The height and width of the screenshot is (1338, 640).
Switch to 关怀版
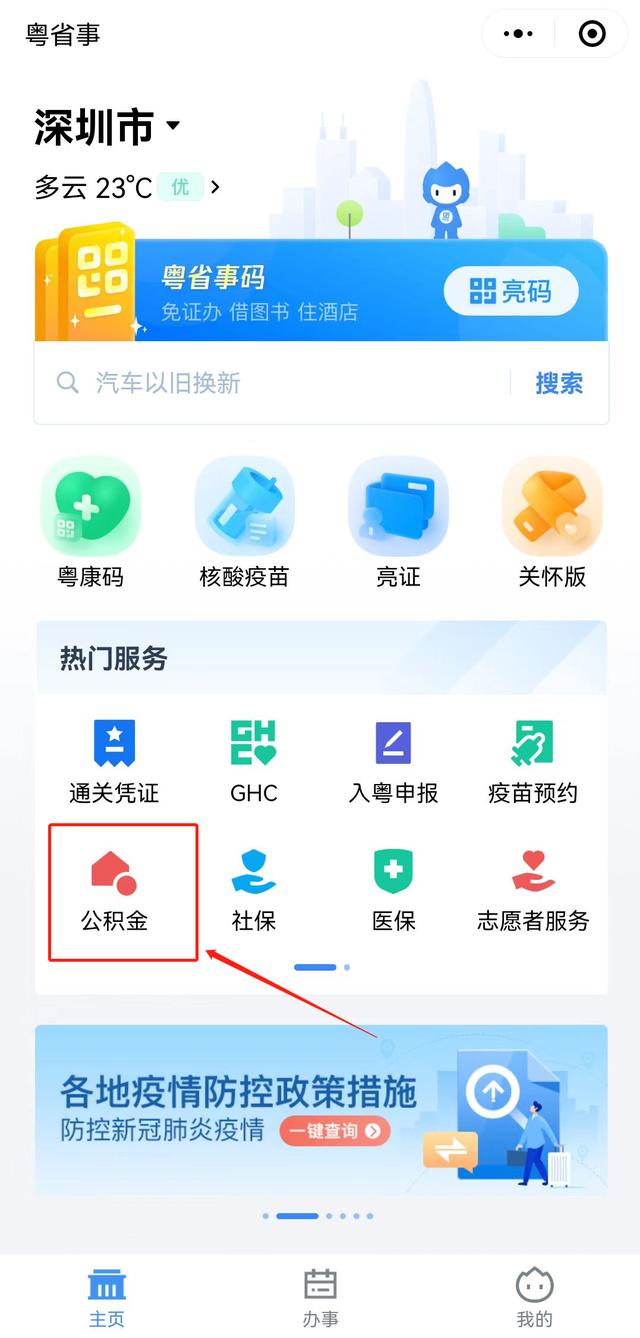click(x=552, y=521)
